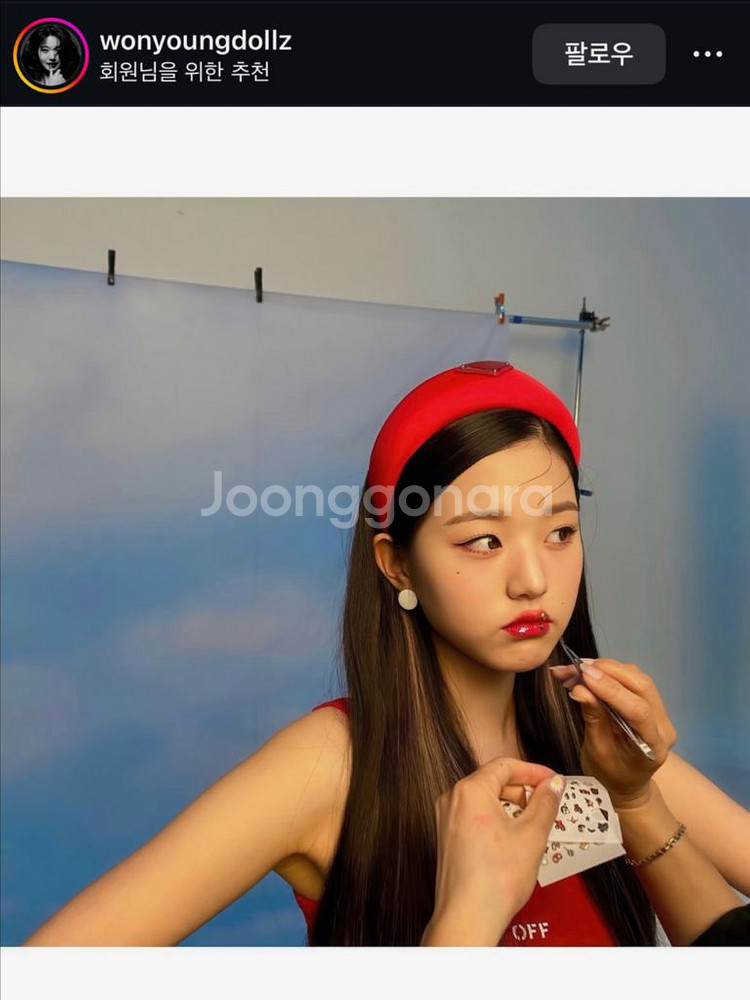Screen dimensions: 750x1000
Task: Open the post photo
Action: click(x=375, y=572)
